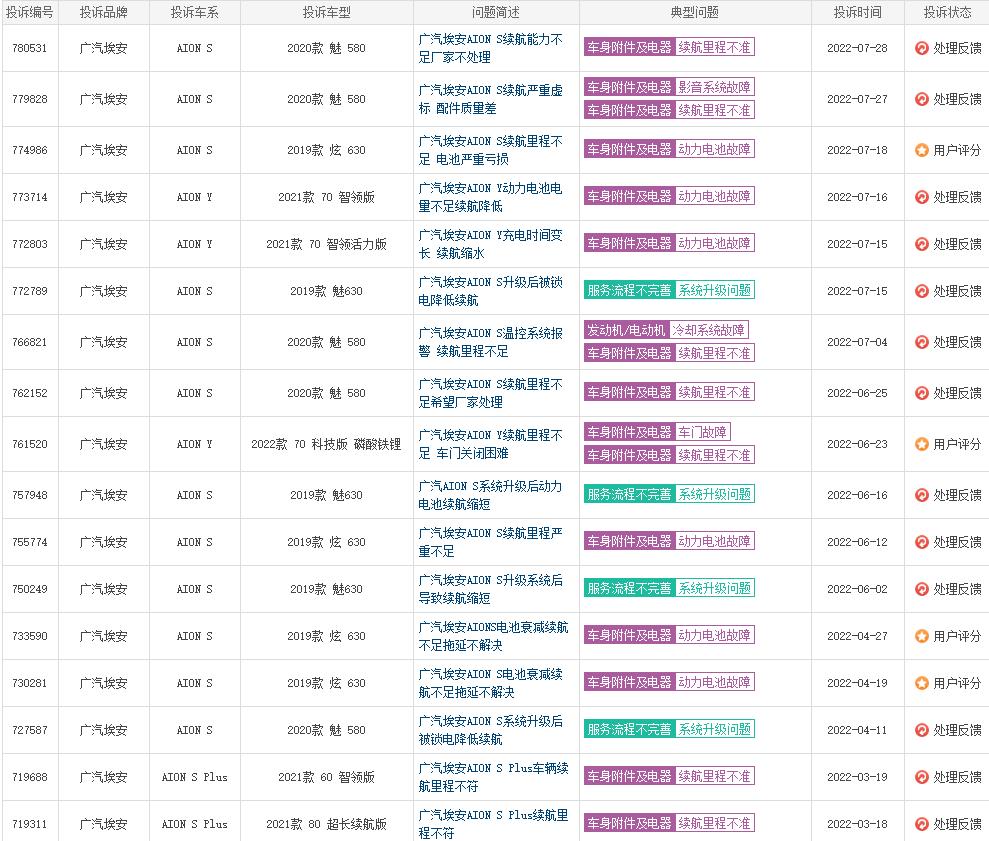Open complaint 'AION S续航里程严重不足'
This screenshot has height=841, width=989.
click(490, 542)
